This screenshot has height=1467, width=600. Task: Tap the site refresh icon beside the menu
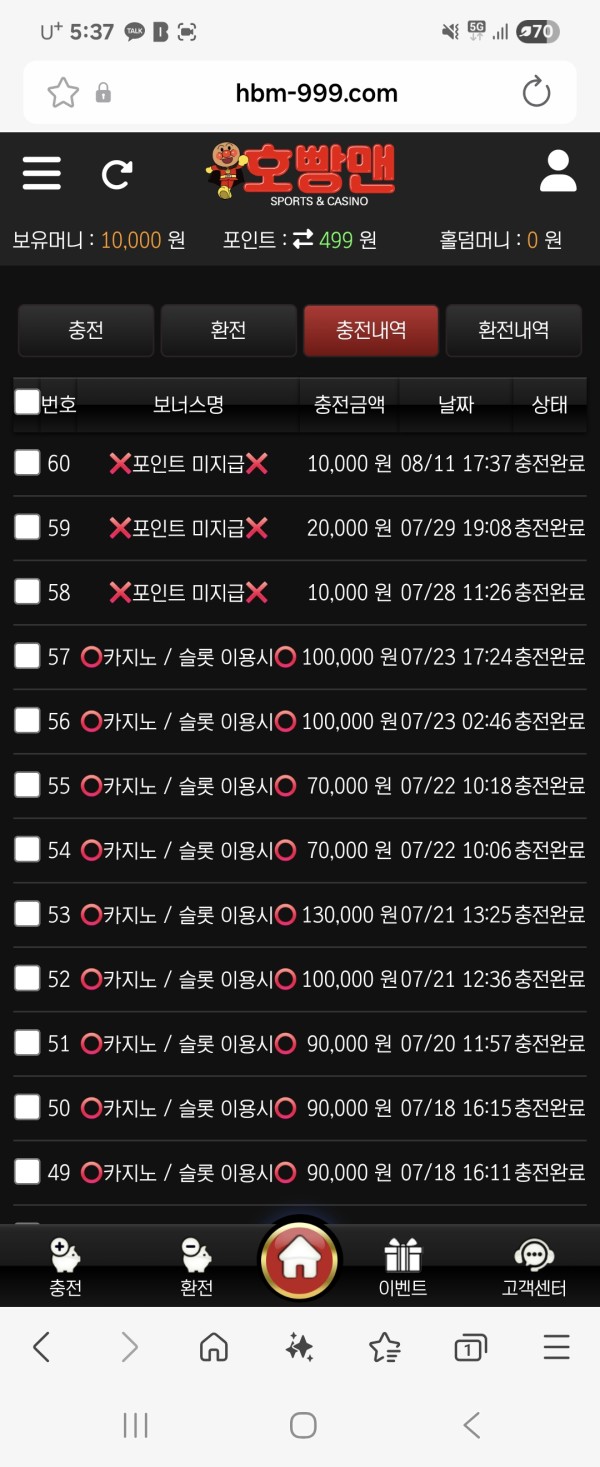[x=117, y=175]
